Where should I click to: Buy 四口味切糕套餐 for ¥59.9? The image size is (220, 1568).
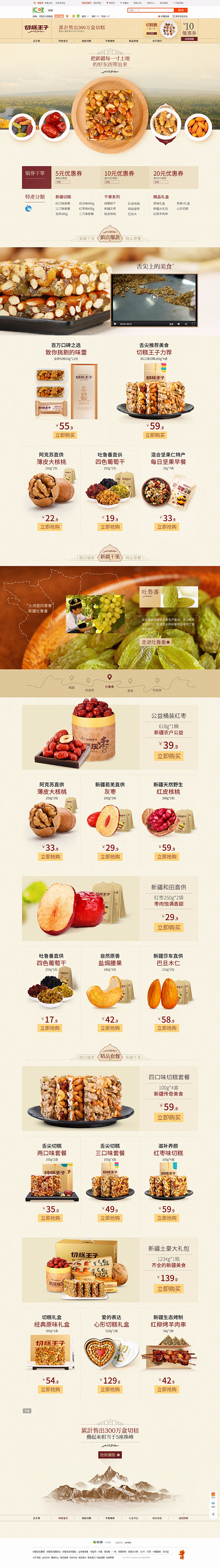[168, 1118]
